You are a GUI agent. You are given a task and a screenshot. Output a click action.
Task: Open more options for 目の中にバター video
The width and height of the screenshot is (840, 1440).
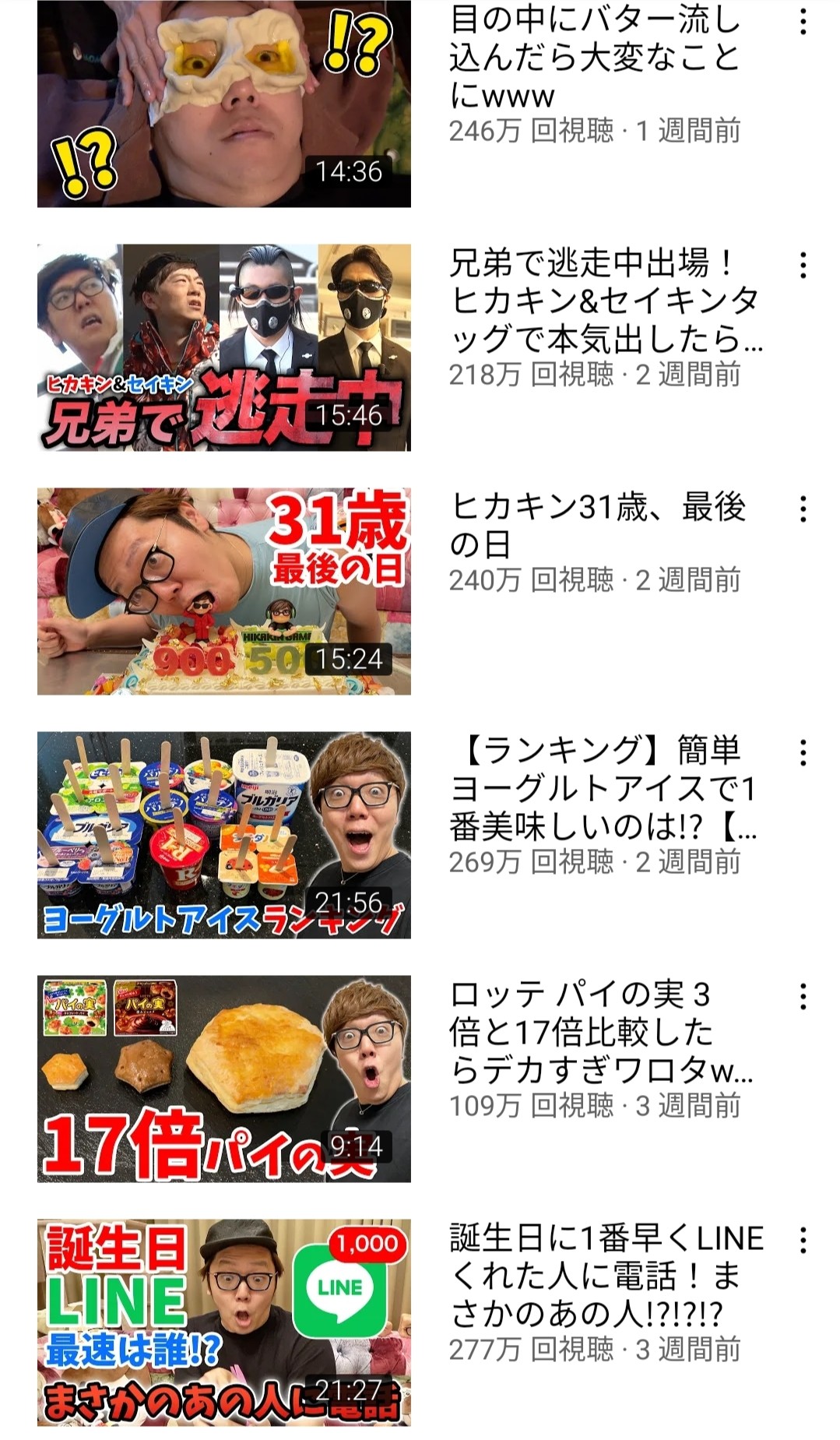click(803, 22)
